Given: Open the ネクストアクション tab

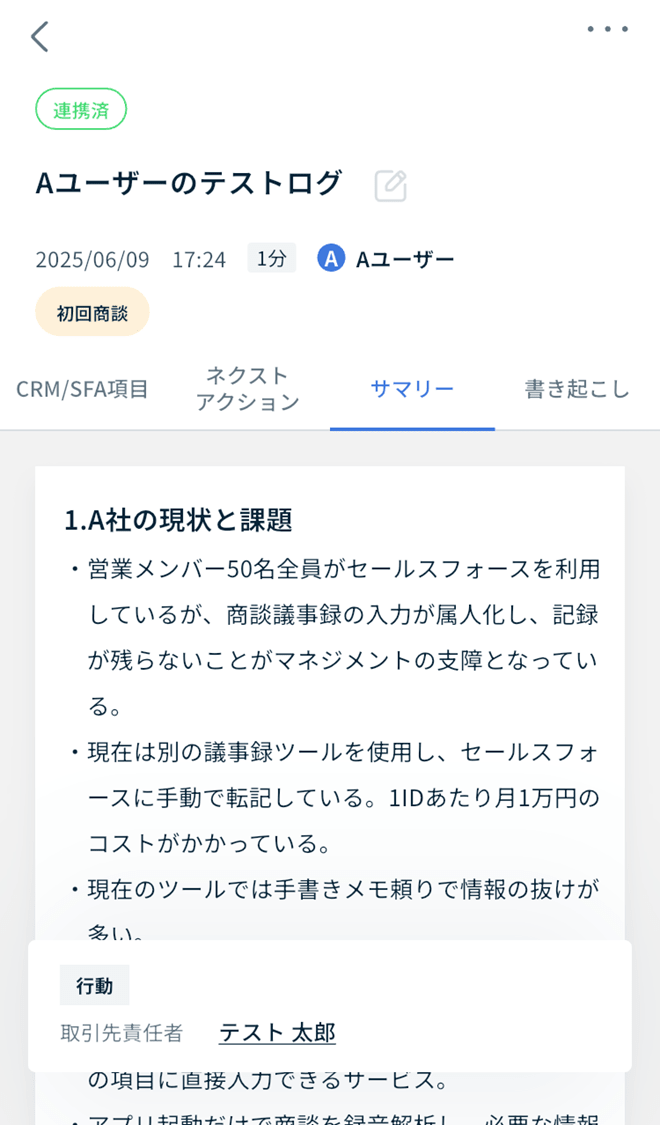Looking at the screenshot, I should click(248, 389).
